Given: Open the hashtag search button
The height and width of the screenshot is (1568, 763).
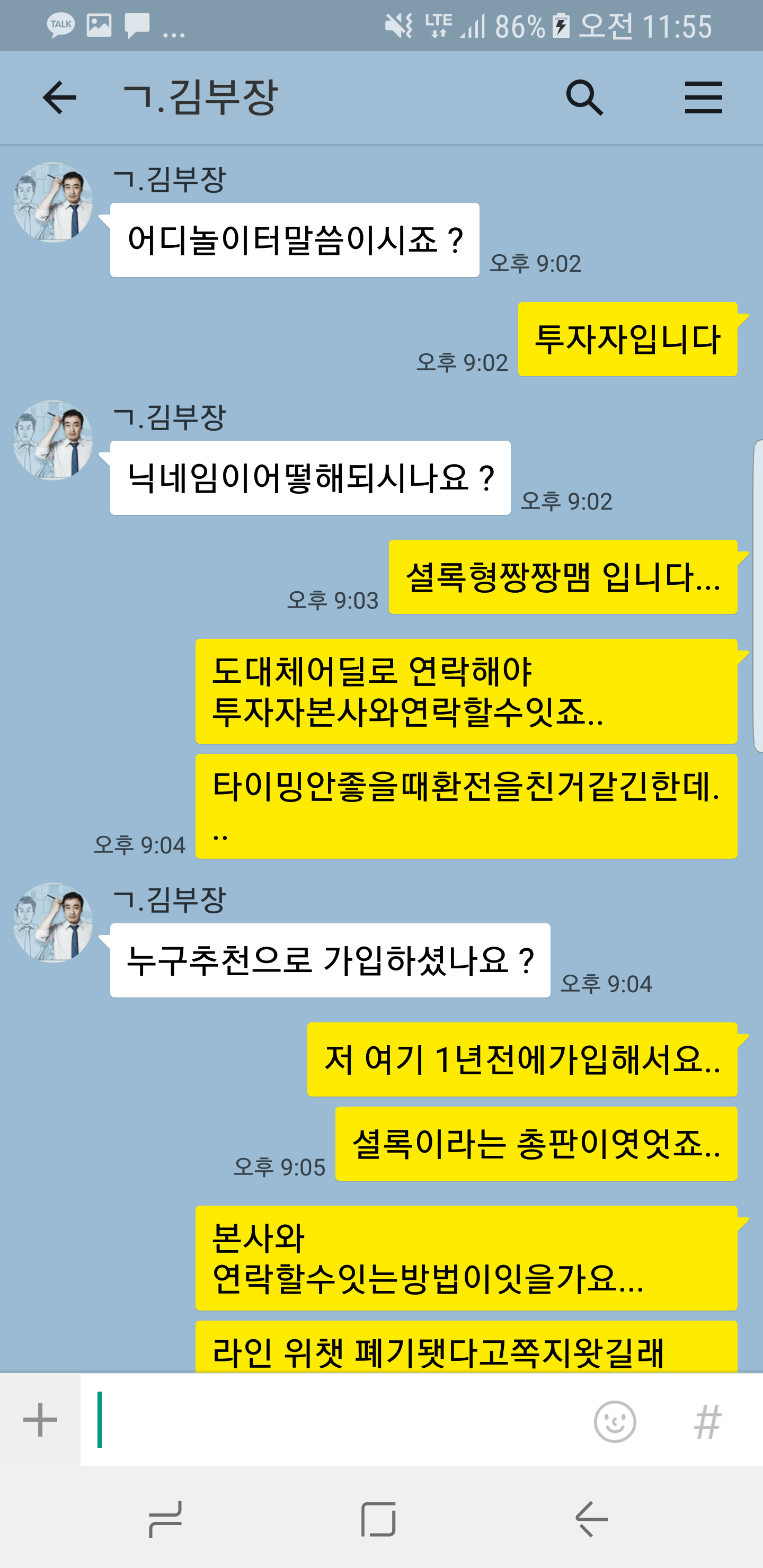Looking at the screenshot, I should (707, 1421).
